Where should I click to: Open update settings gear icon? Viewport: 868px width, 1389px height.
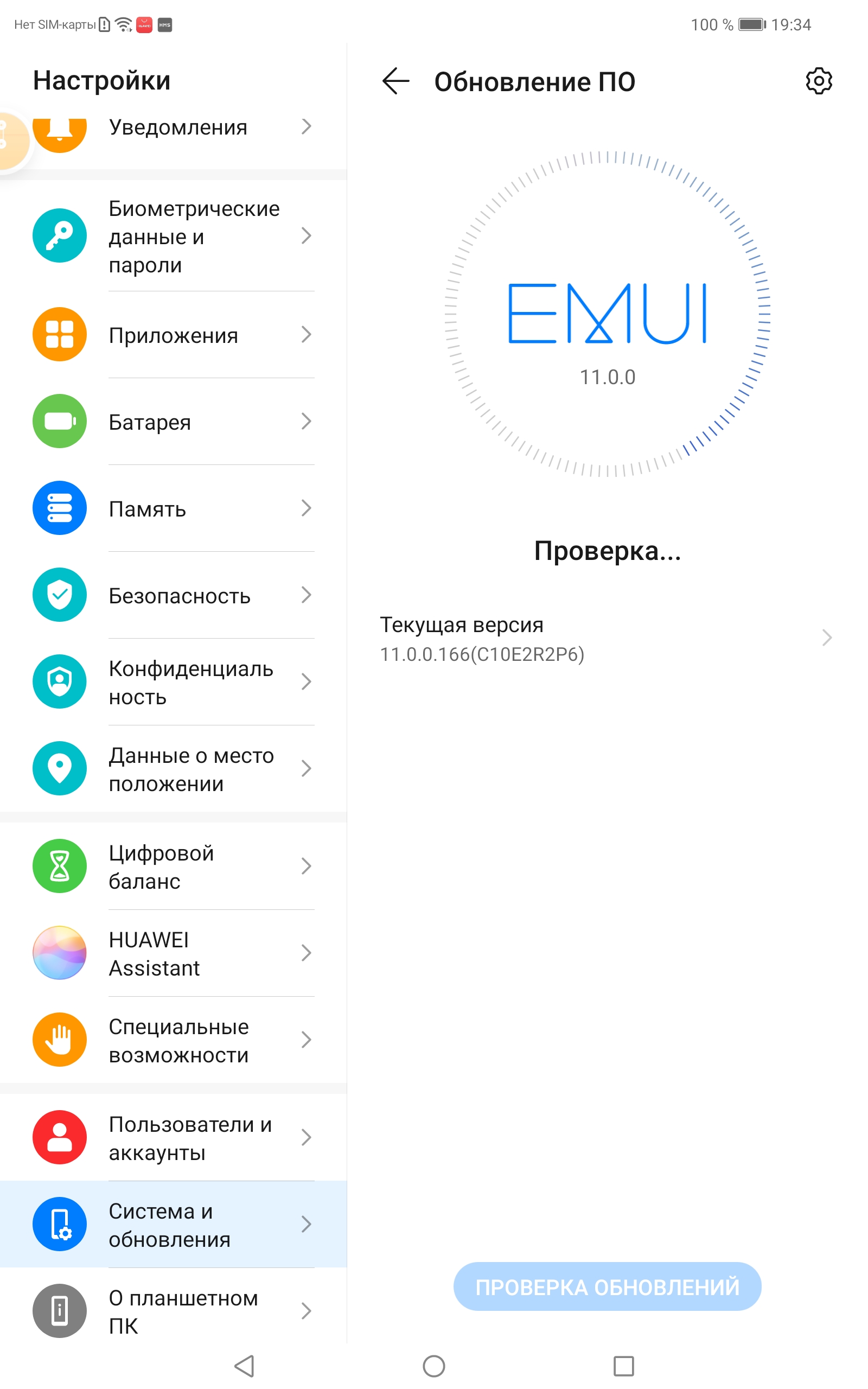818,81
